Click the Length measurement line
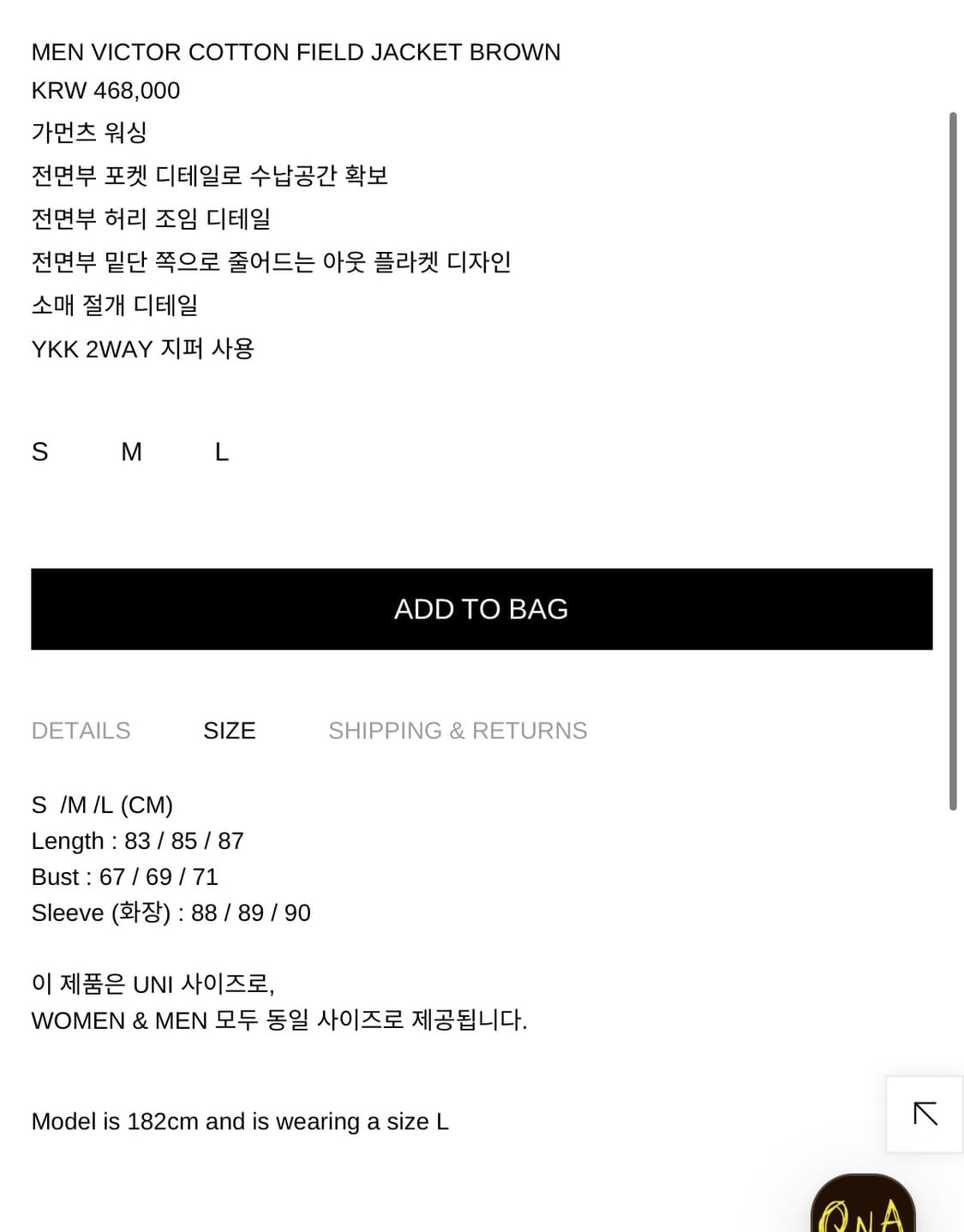Viewport: 964px width, 1232px height. (x=137, y=840)
